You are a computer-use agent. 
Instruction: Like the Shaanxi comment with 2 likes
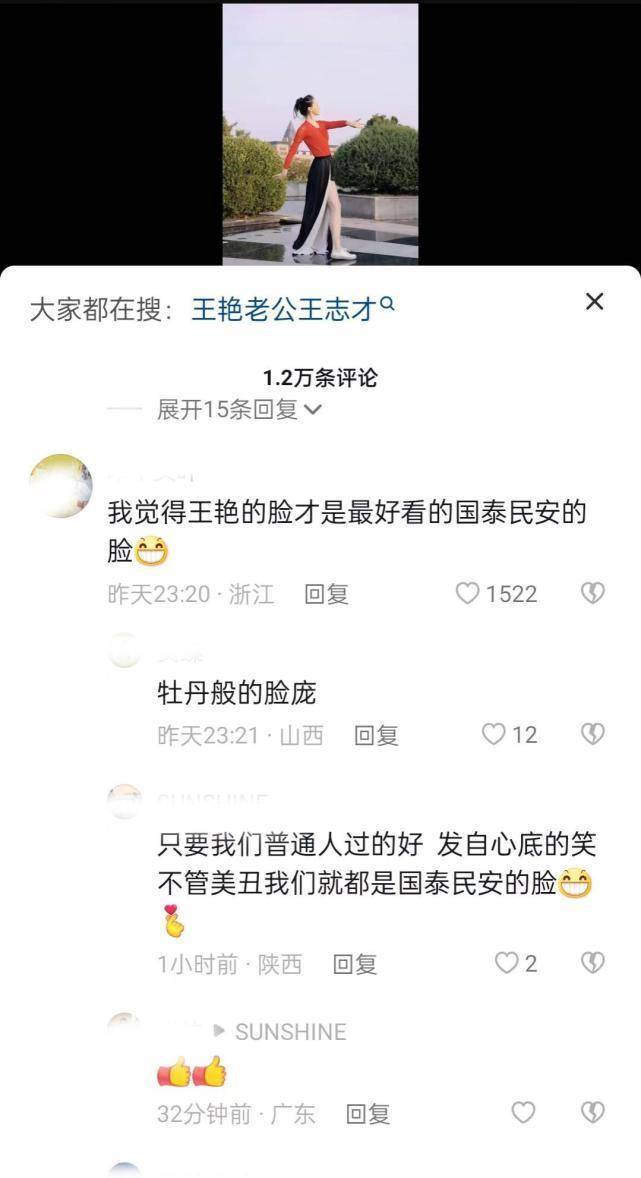tap(507, 963)
